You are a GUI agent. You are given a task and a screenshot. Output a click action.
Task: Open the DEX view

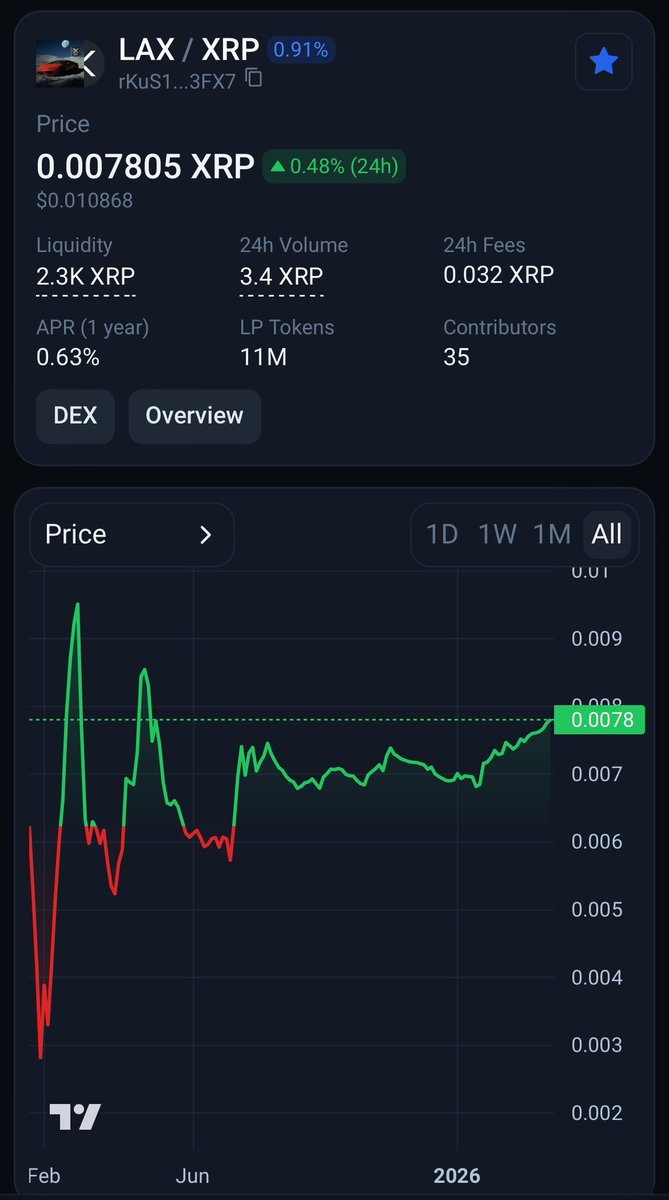pyautogui.click(x=75, y=416)
